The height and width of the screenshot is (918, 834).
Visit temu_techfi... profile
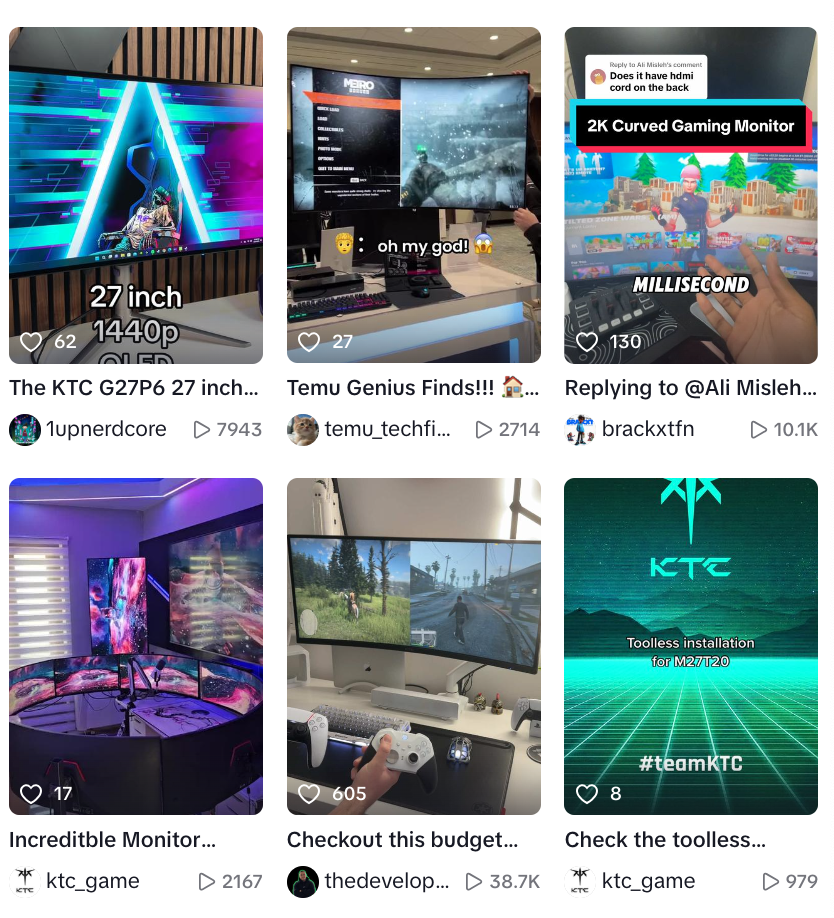click(386, 429)
